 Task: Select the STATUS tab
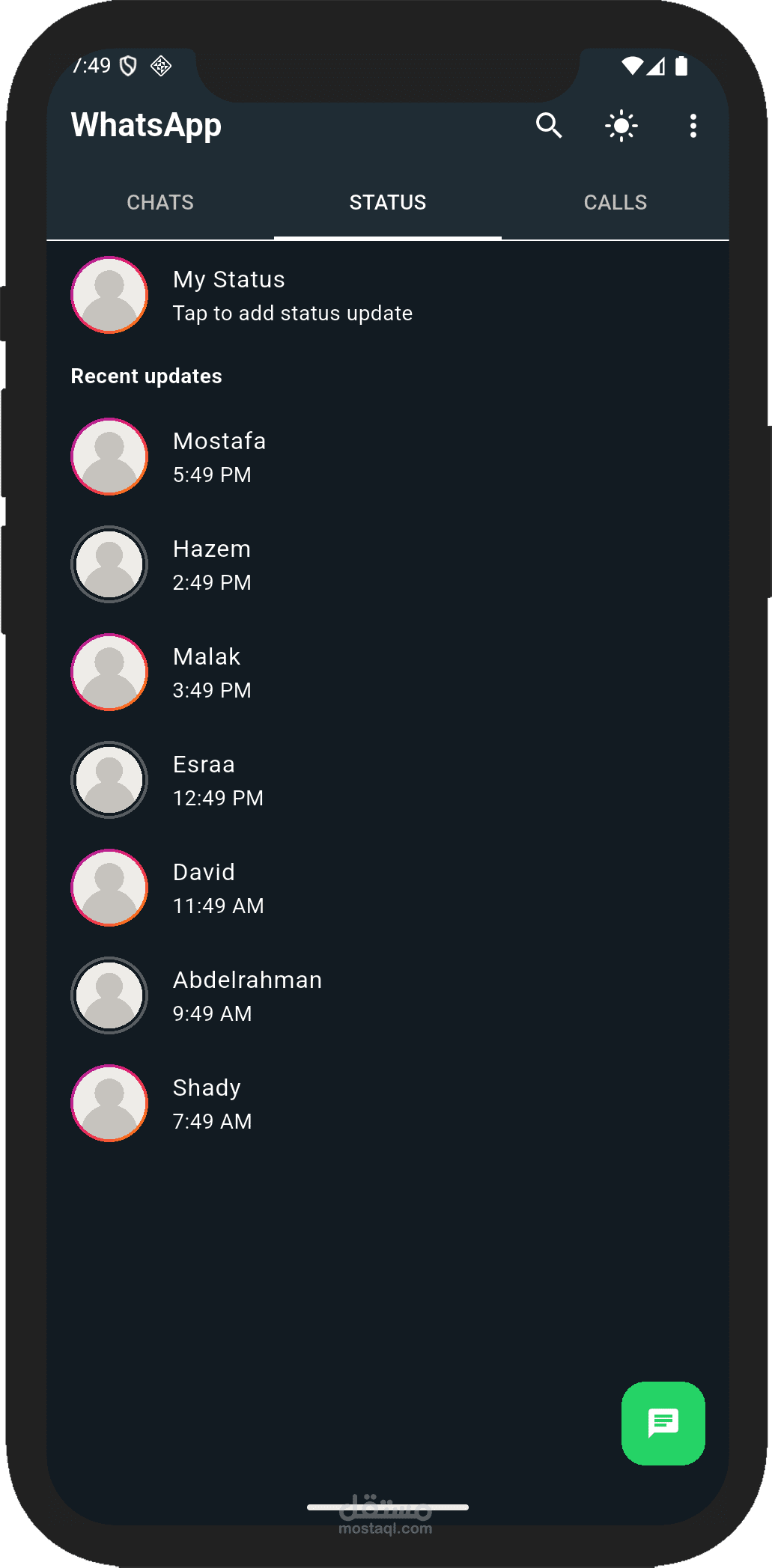[388, 202]
